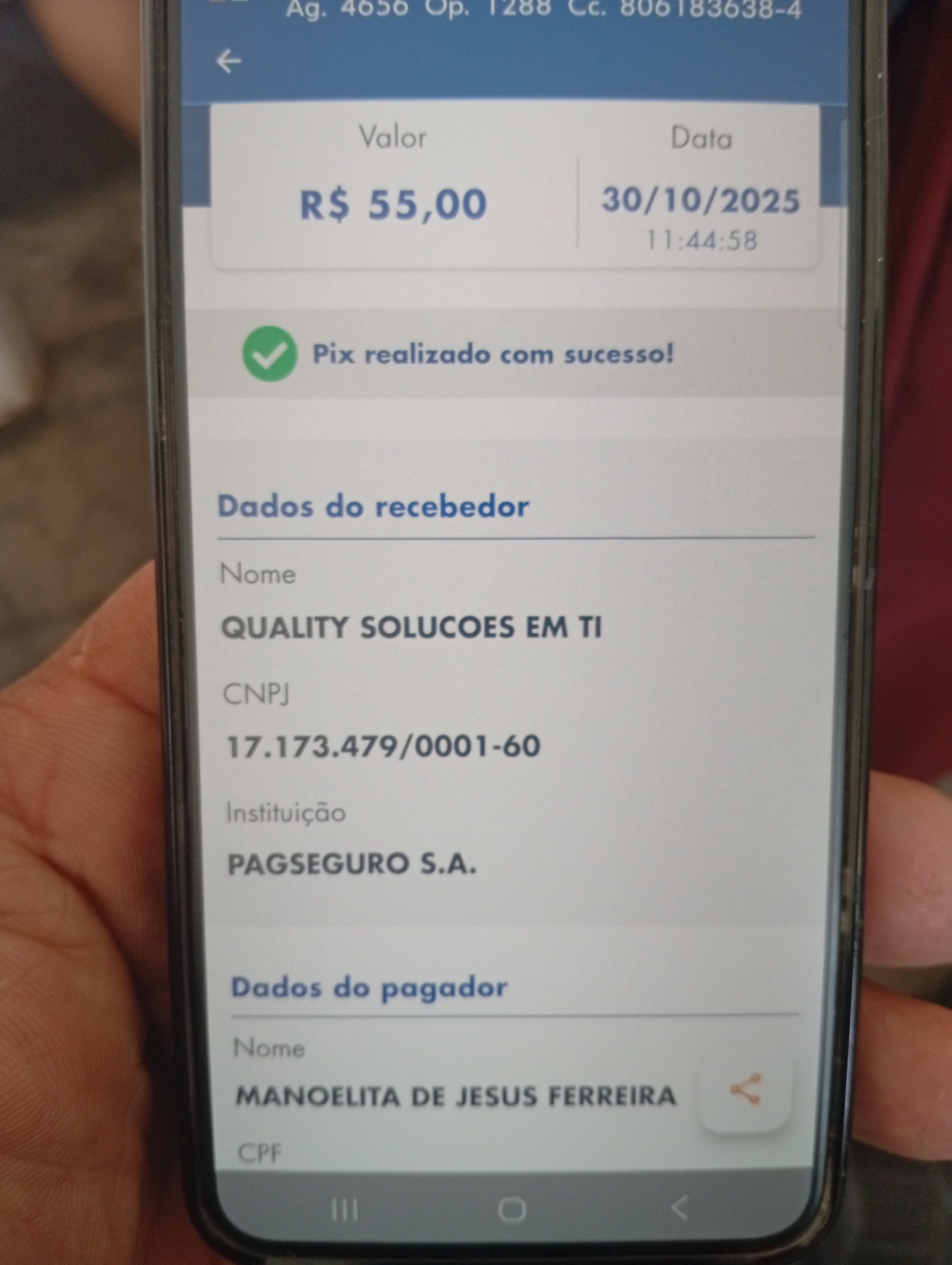Screen dimensions: 952x1265
Task: Open the recent apps view
Action: tap(345, 1210)
